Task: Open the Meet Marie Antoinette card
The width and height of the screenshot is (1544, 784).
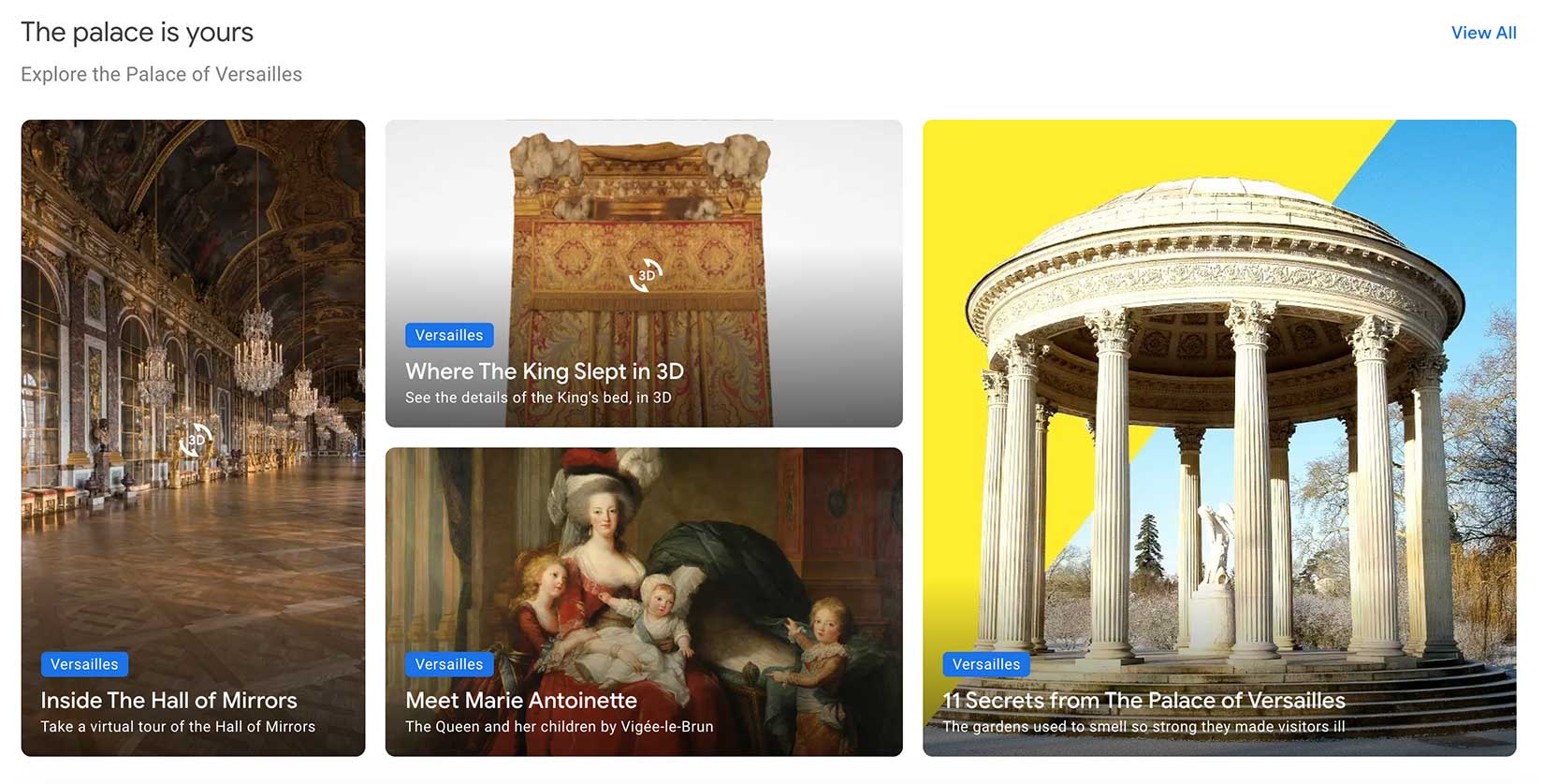Action: (x=643, y=601)
